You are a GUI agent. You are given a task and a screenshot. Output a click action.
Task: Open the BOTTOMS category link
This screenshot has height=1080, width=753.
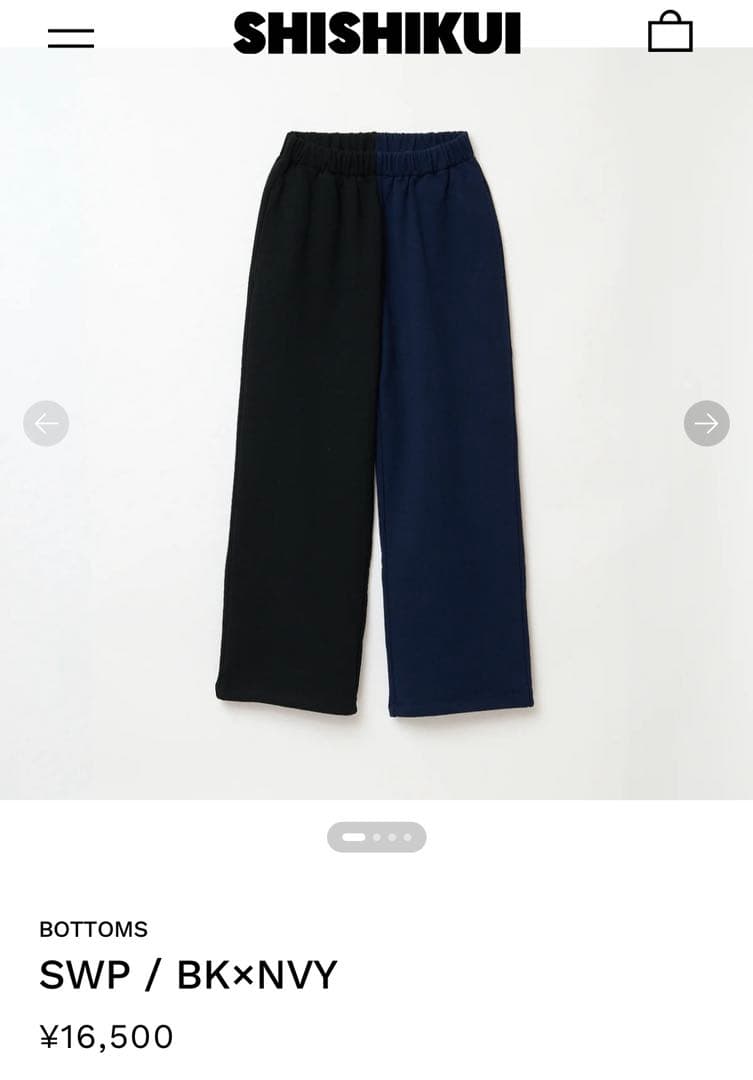tap(94, 929)
